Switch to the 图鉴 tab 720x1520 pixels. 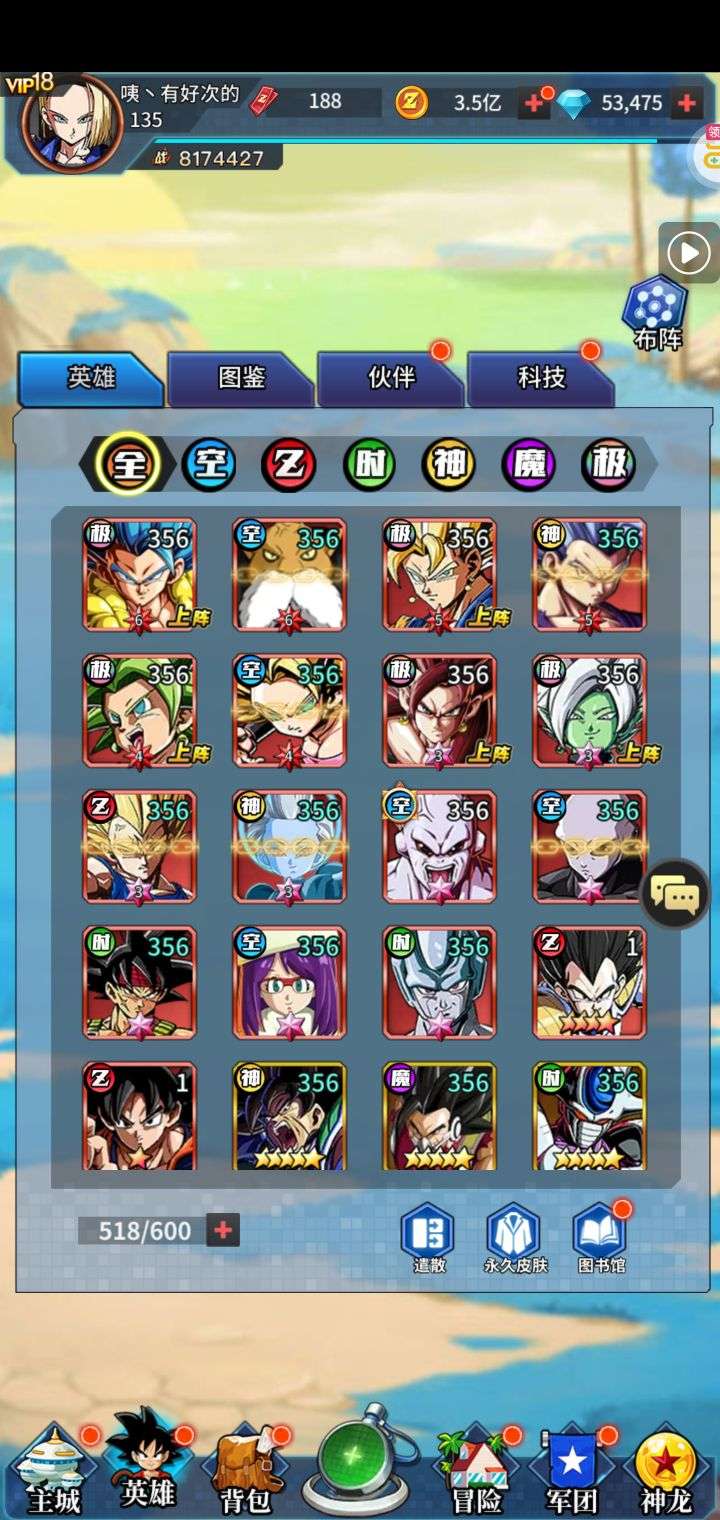(x=240, y=378)
